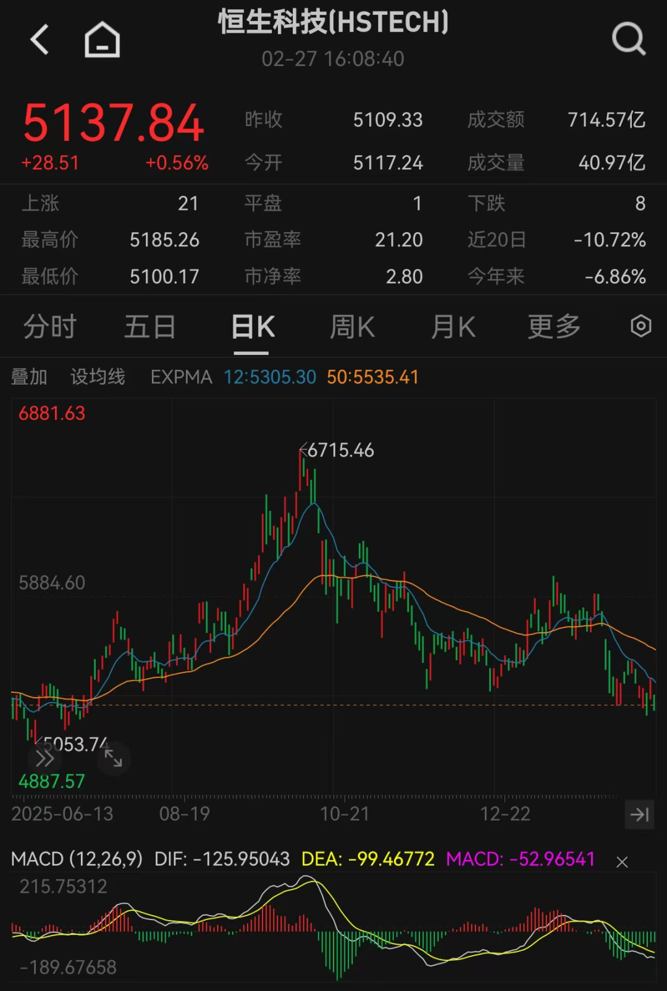Open the search magnifier icon

point(628,40)
